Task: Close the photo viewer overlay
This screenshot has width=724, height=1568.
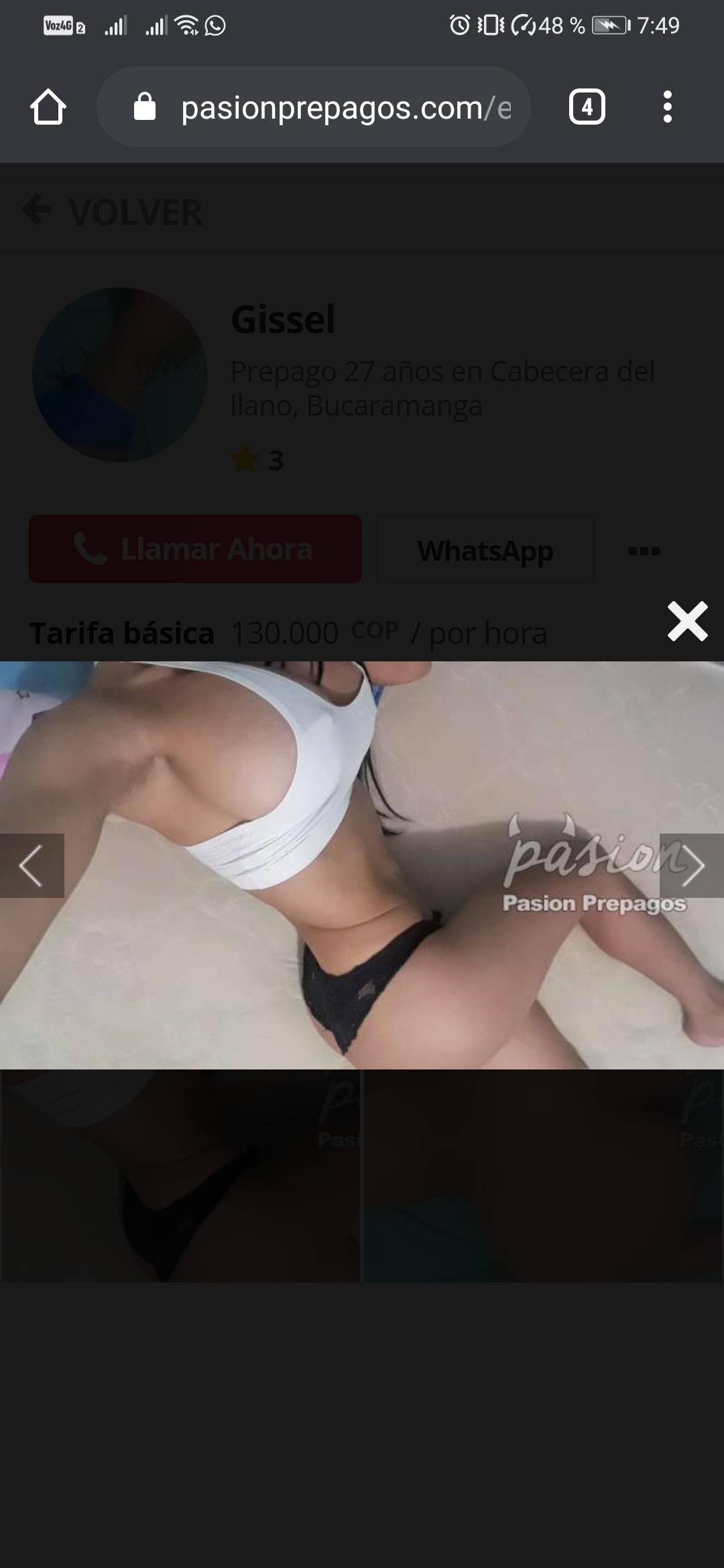Action: (x=687, y=621)
